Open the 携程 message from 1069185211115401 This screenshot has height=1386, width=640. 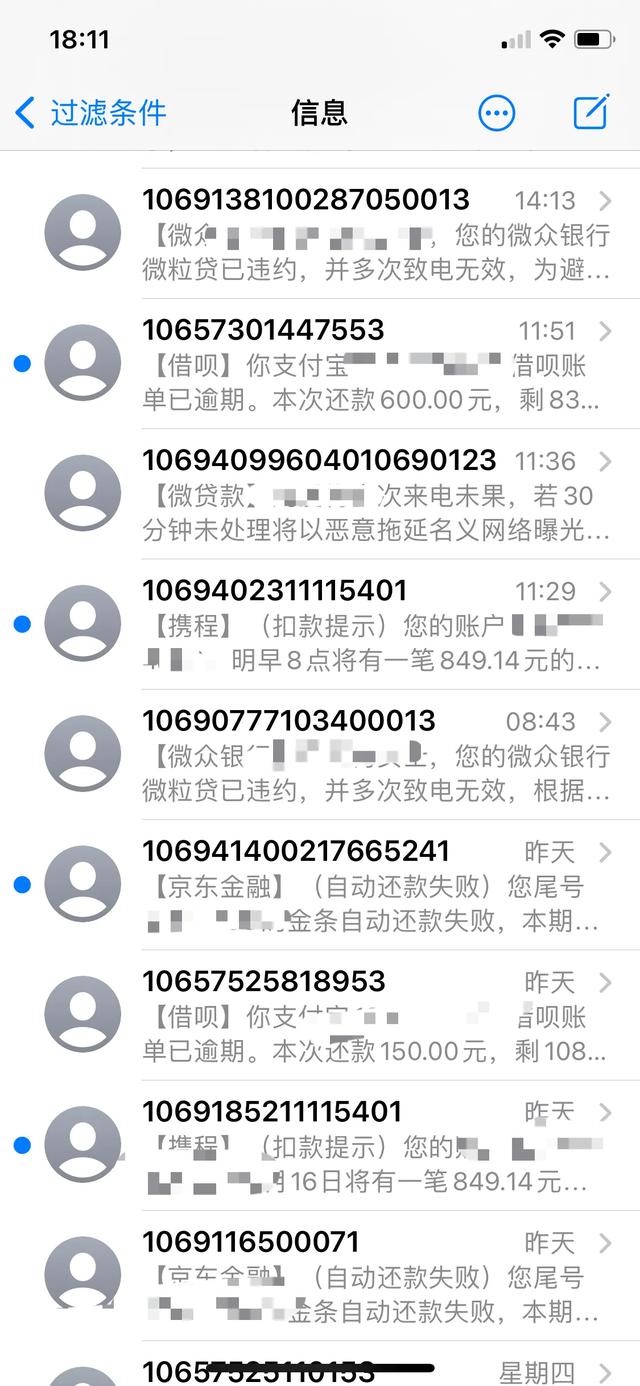320,1146
